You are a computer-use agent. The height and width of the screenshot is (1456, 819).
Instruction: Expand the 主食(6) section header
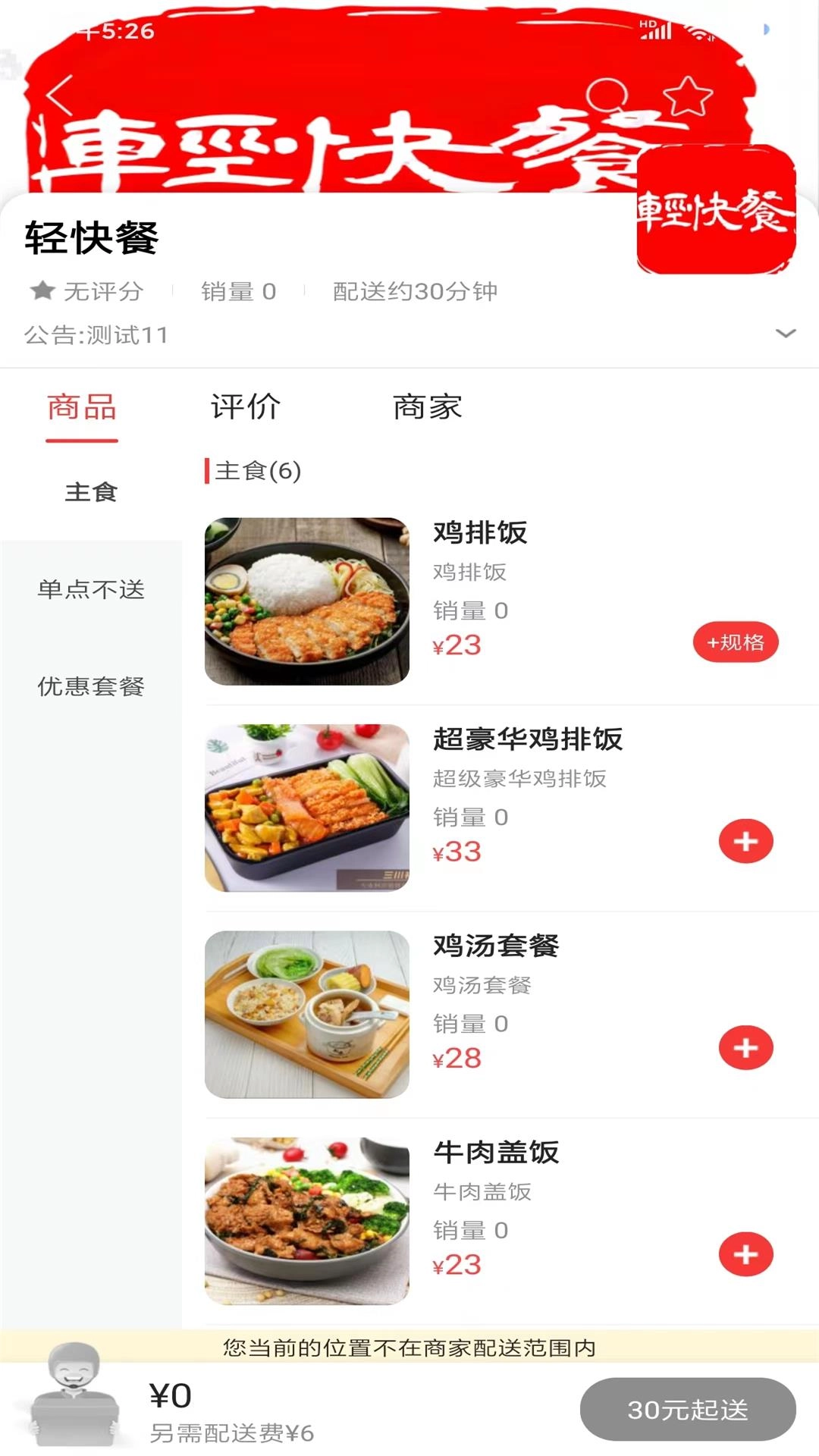(256, 470)
